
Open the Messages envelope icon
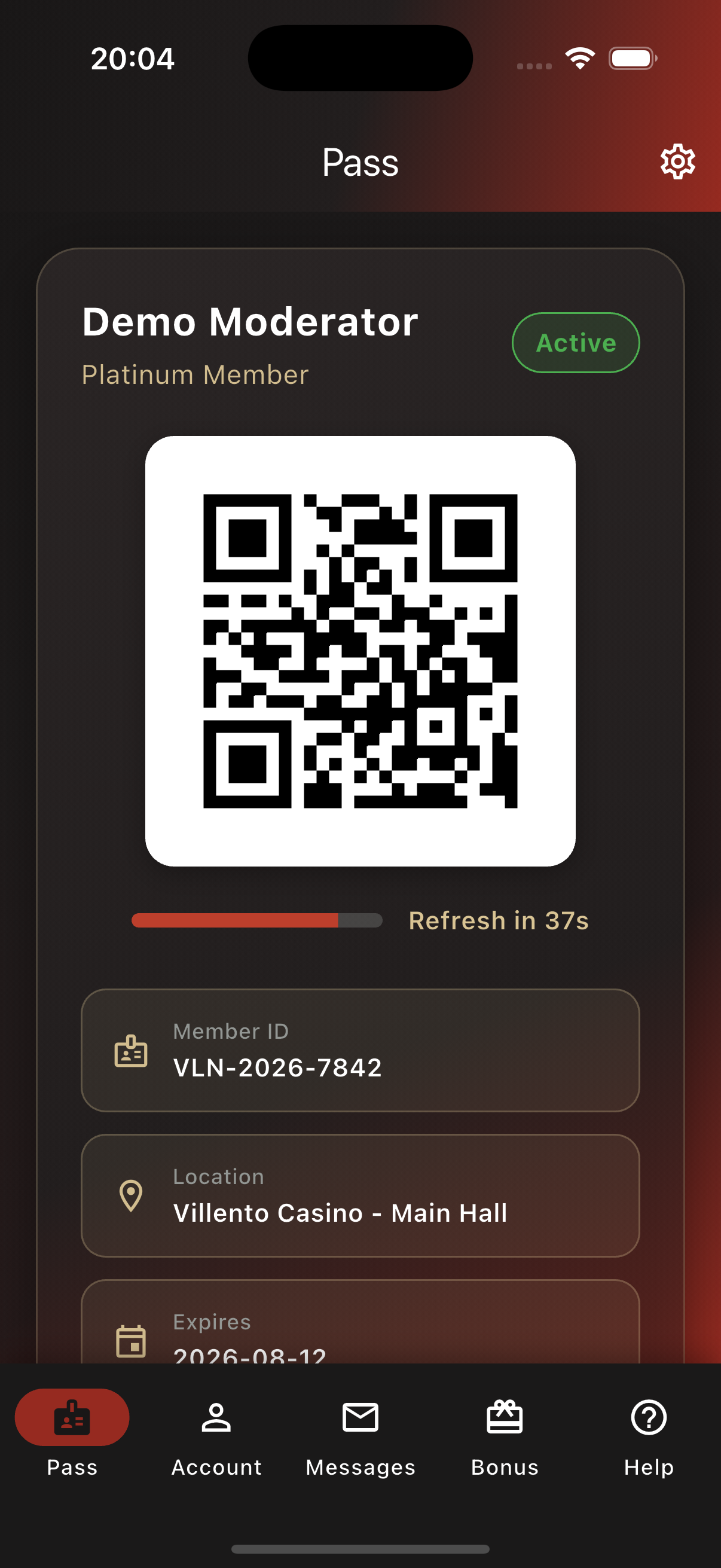[360, 1418]
